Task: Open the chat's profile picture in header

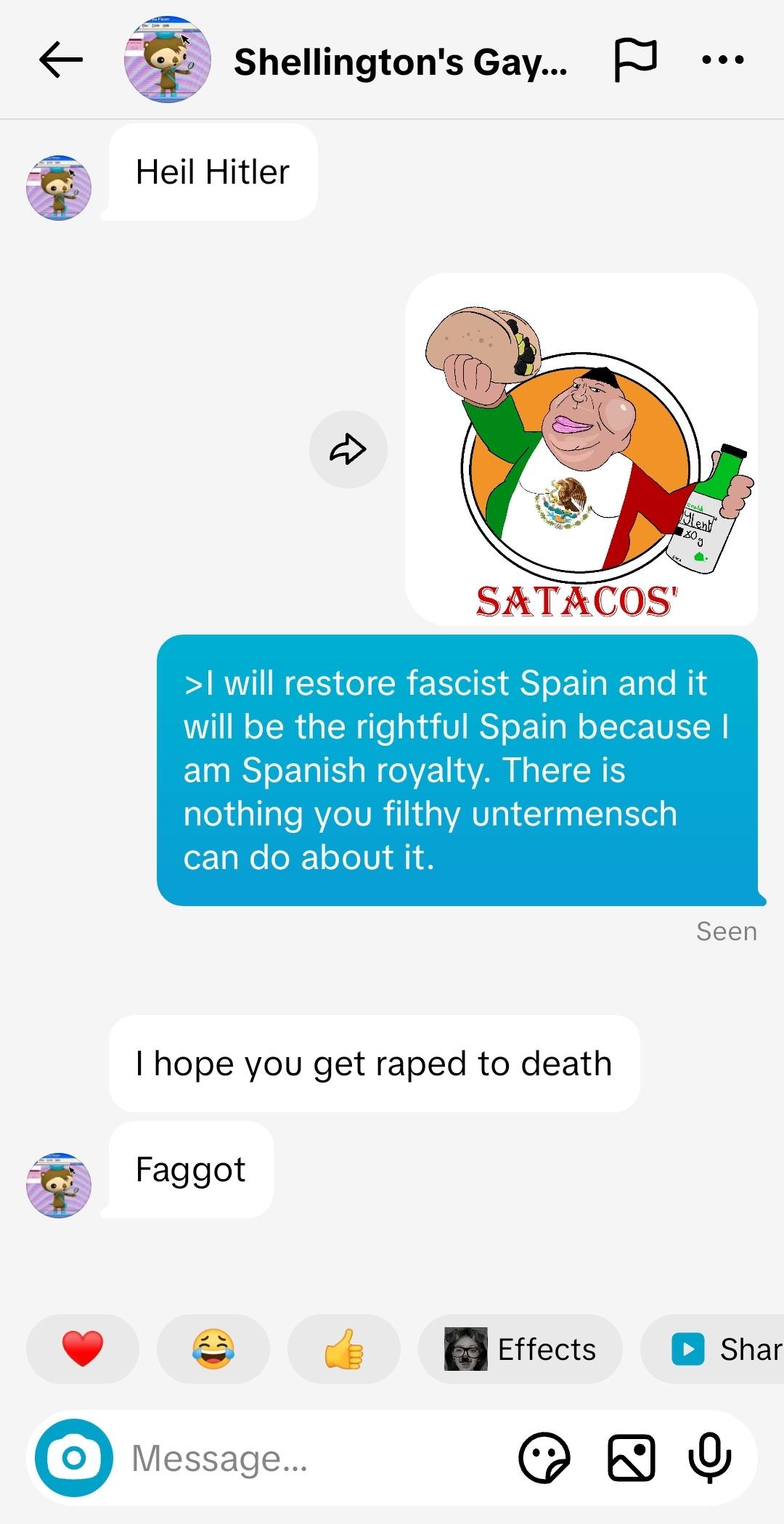Action: [168, 60]
